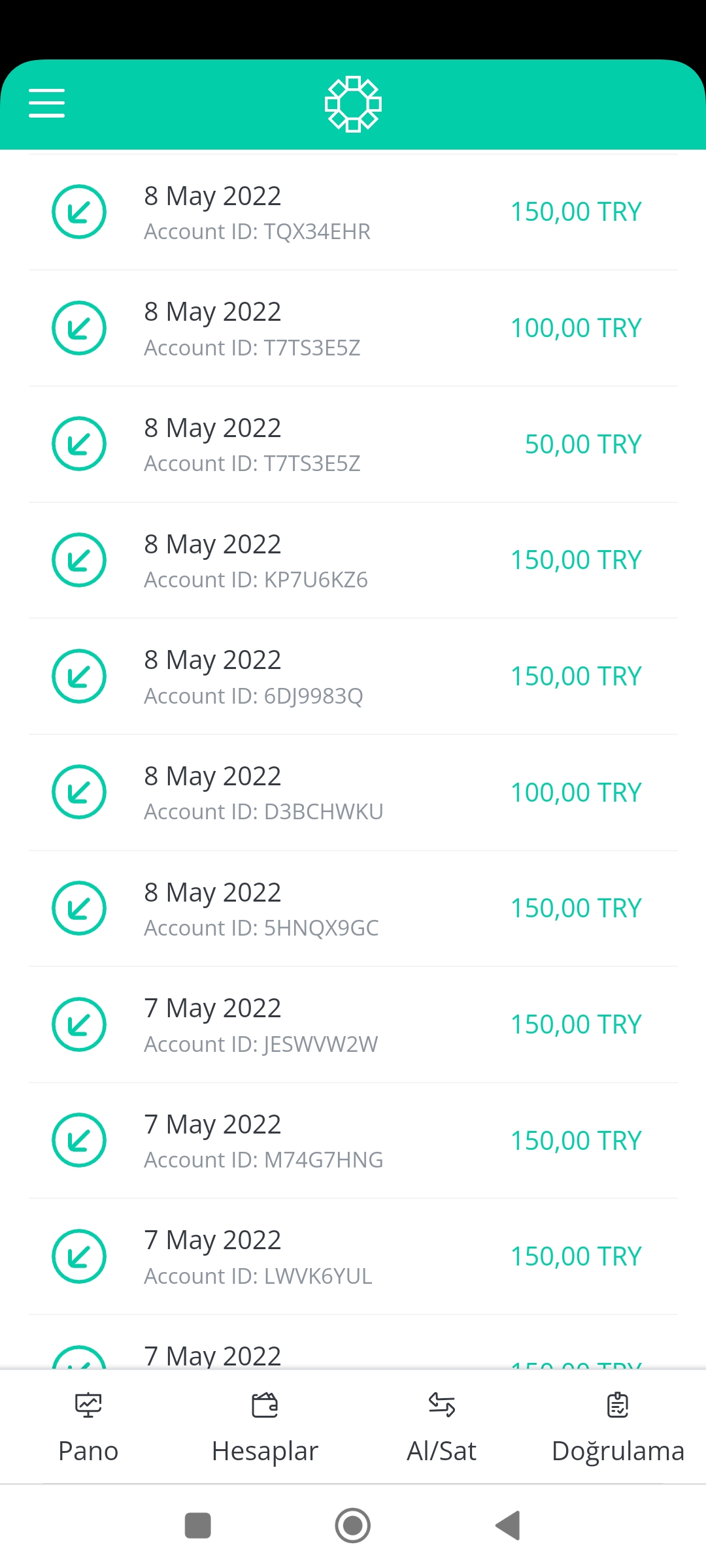Open the hamburger drawer menu
The image size is (706, 1568).
[x=46, y=103]
